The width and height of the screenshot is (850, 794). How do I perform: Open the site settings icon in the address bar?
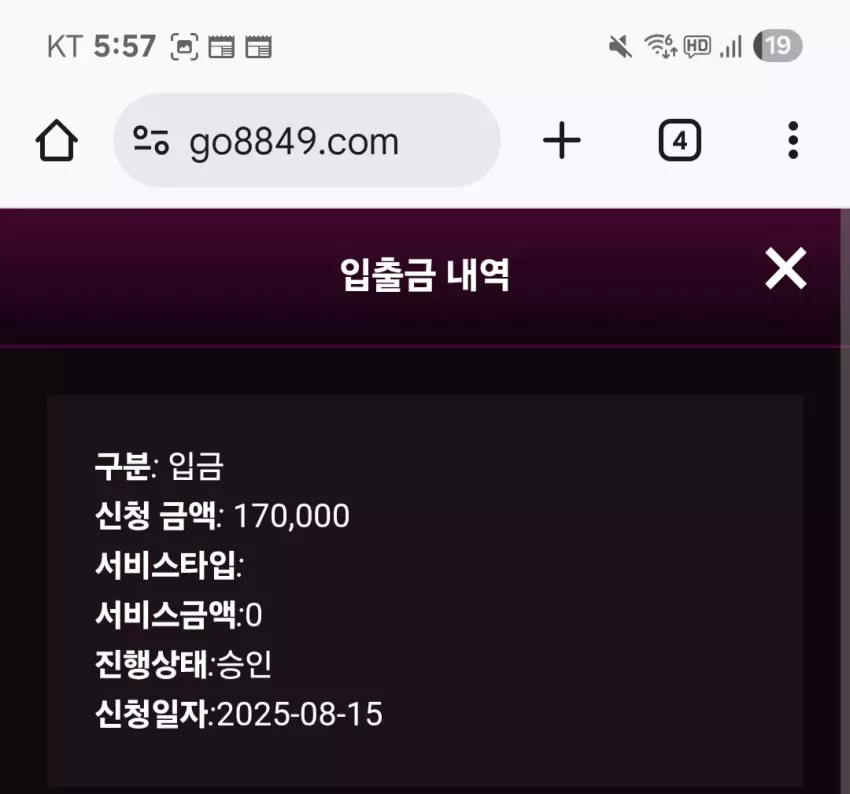(x=151, y=141)
